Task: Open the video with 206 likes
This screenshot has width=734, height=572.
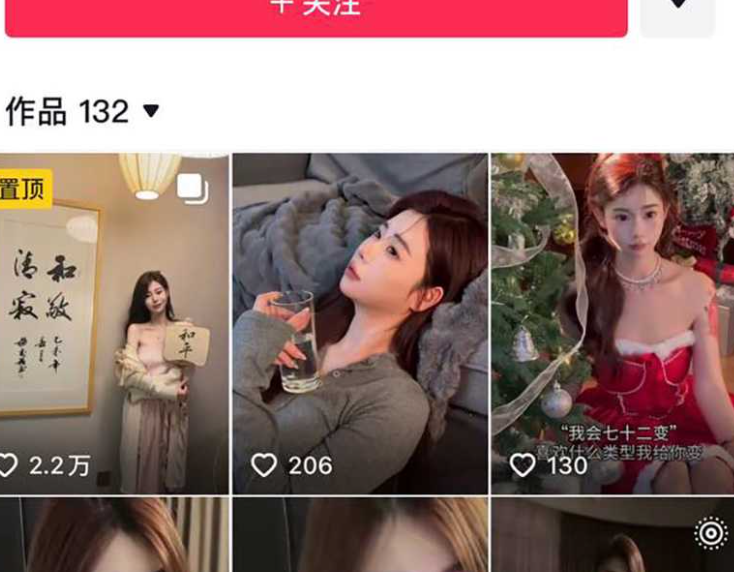Action: [360, 323]
